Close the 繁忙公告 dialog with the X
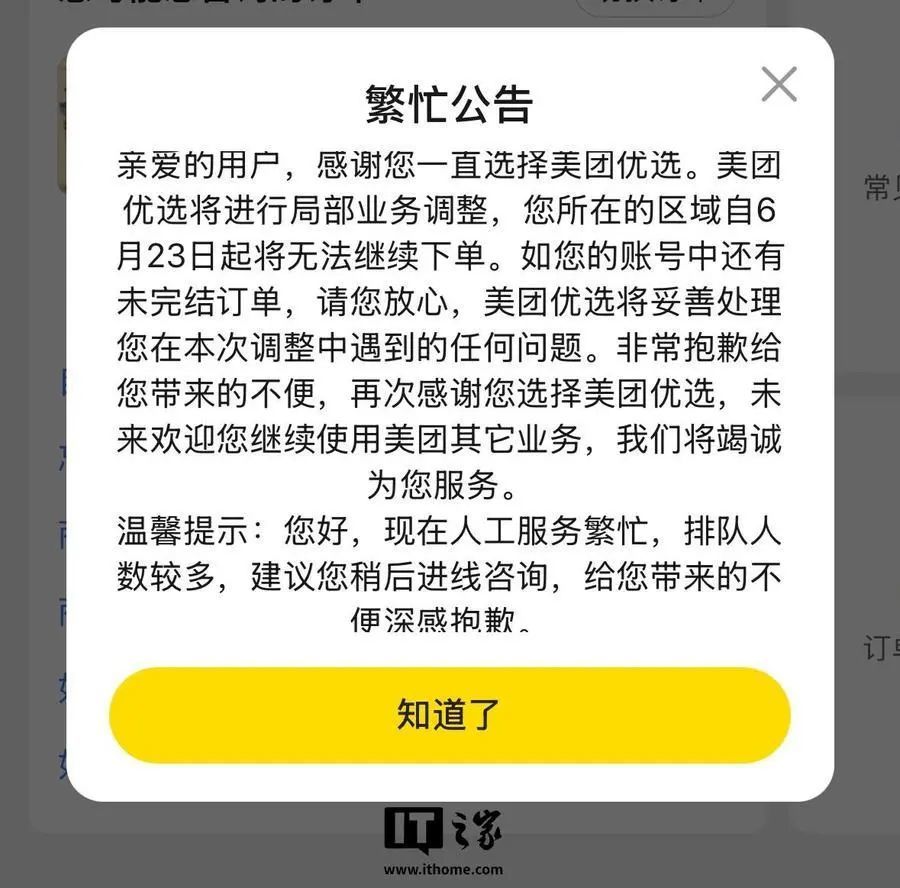This screenshot has width=900, height=888. coord(778,85)
